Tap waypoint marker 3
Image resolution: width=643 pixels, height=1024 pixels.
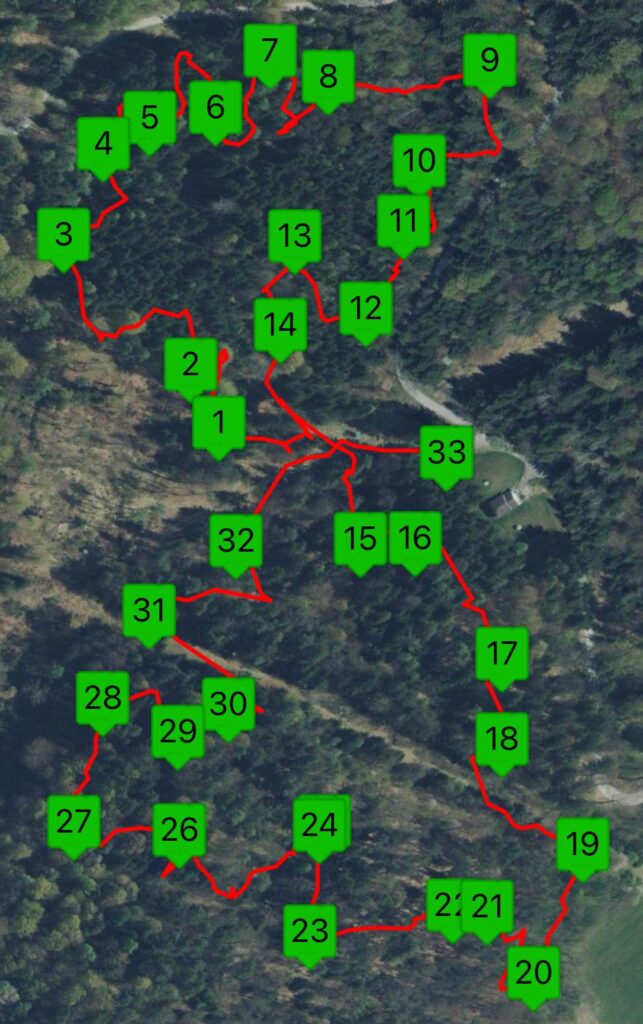(x=64, y=235)
